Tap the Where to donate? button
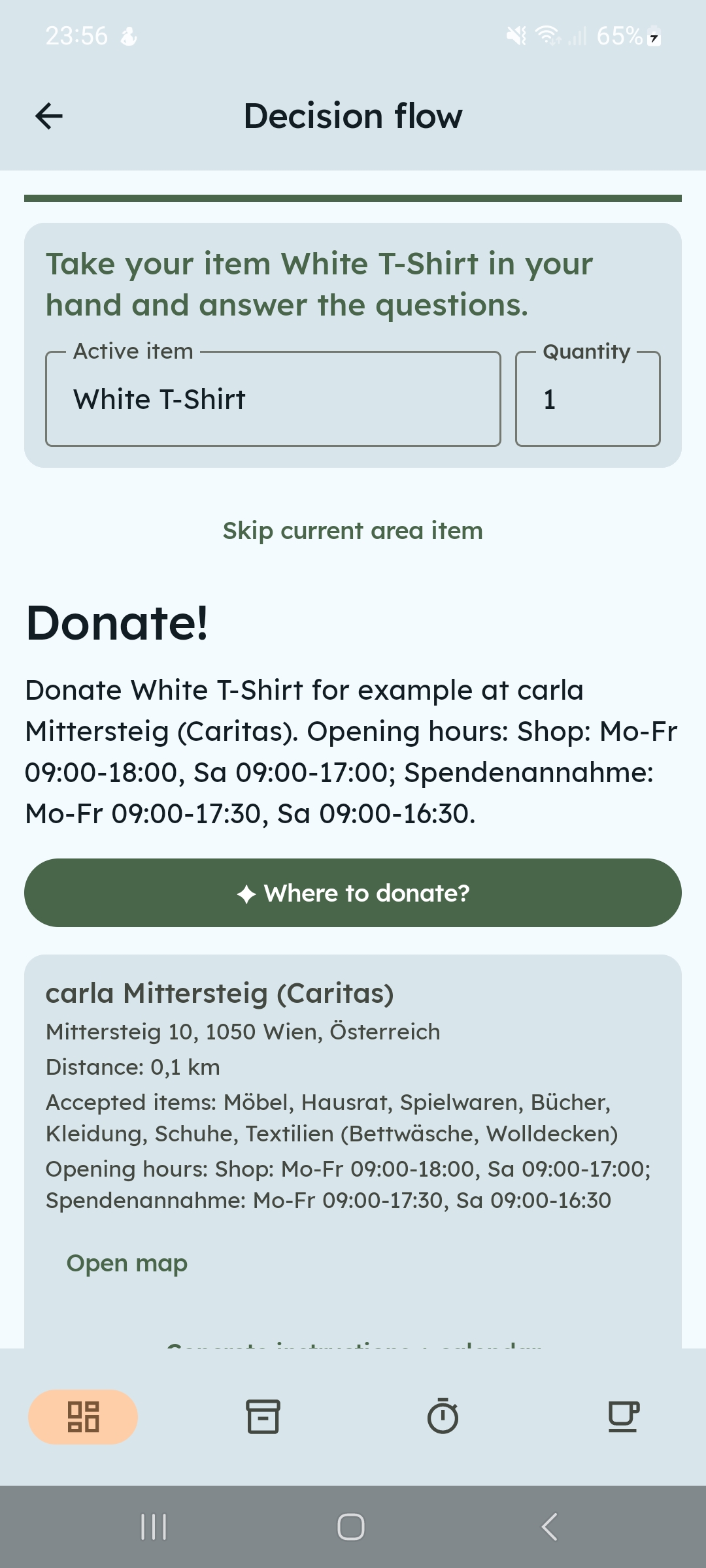This screenshot has width=706, height=1568. pos(353,892)
